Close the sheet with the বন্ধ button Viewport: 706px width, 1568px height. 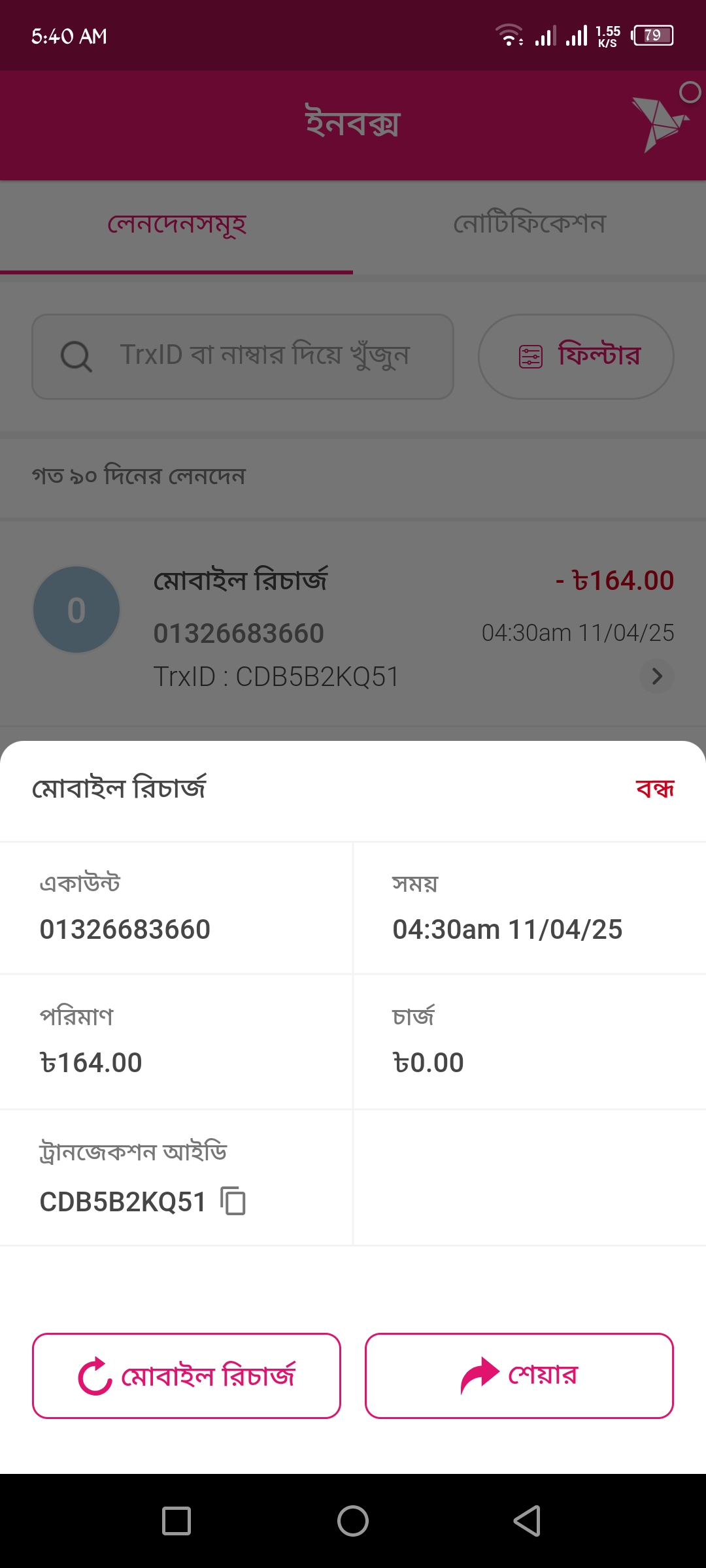click(654, 789)
